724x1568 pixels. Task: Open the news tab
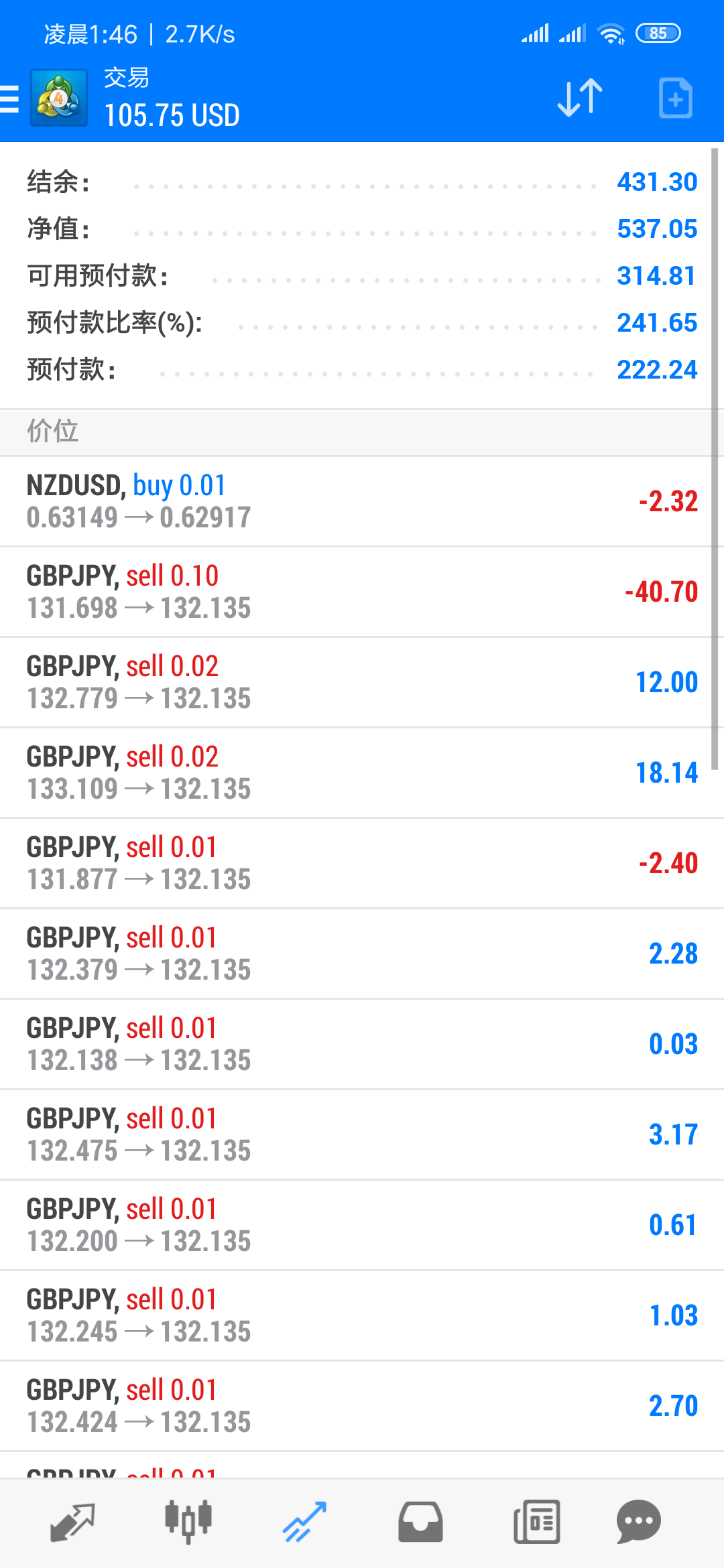pyautogui.click(x=536, y=1522)
